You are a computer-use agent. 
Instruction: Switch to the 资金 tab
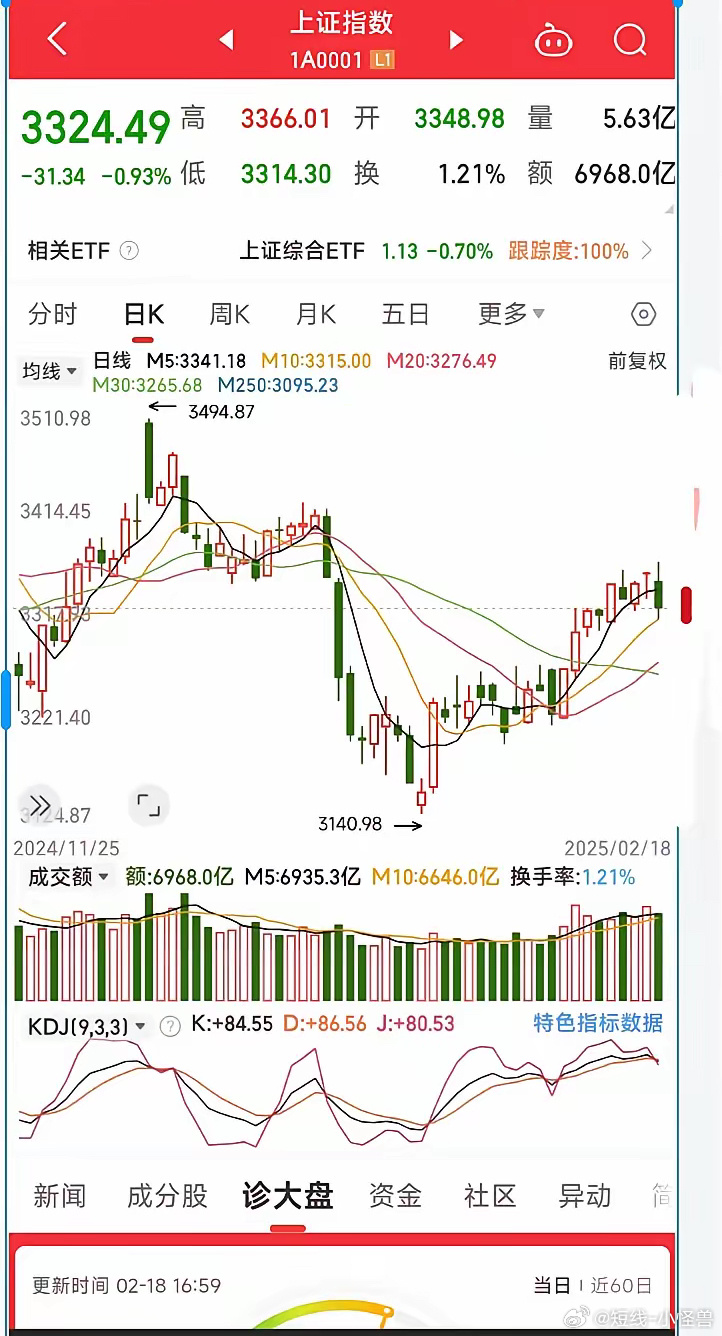coord(395,1195)
